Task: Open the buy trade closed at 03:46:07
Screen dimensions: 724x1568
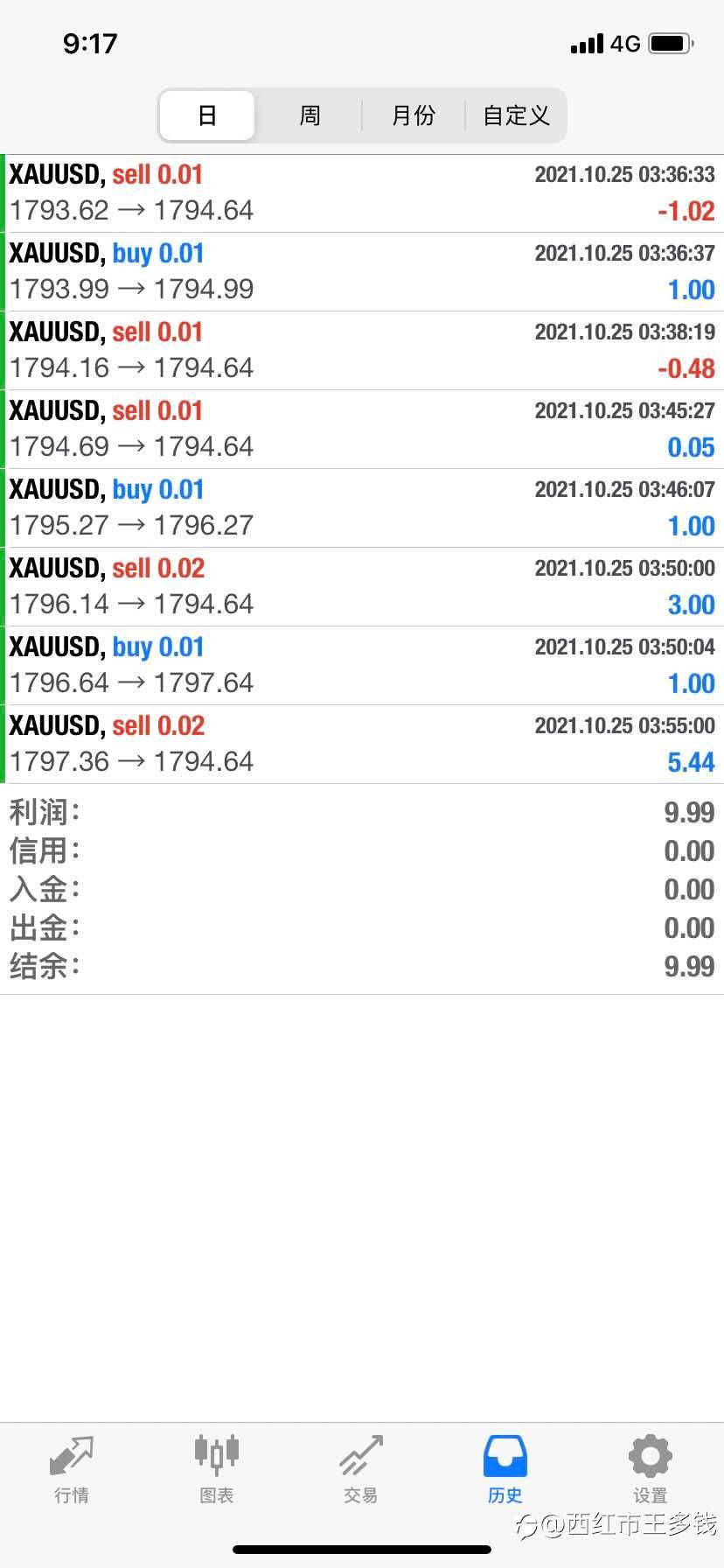Action: point(362,508)
